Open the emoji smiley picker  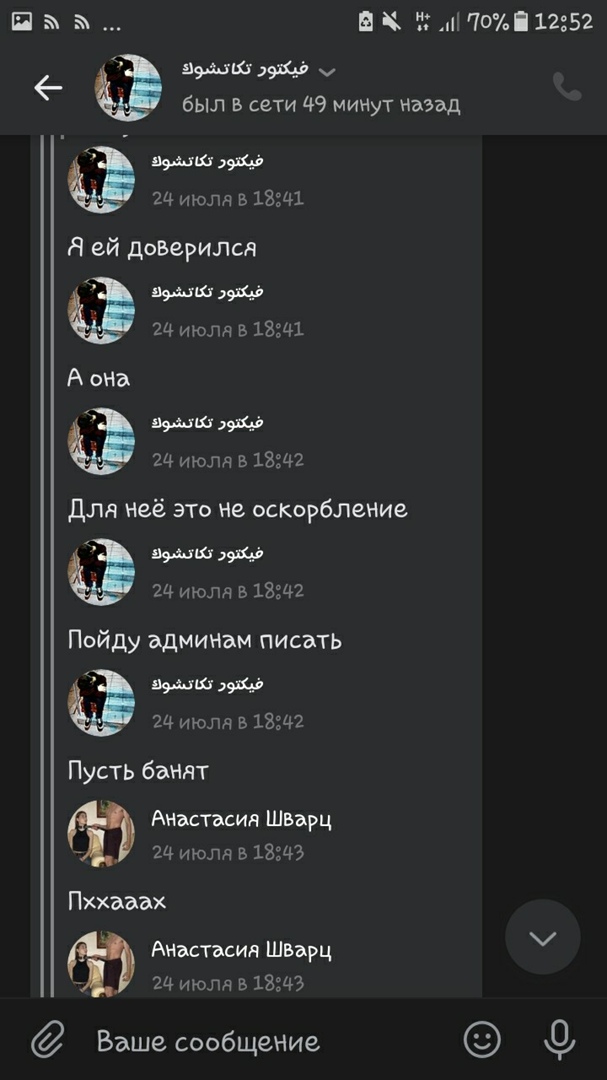point(482,1040)
